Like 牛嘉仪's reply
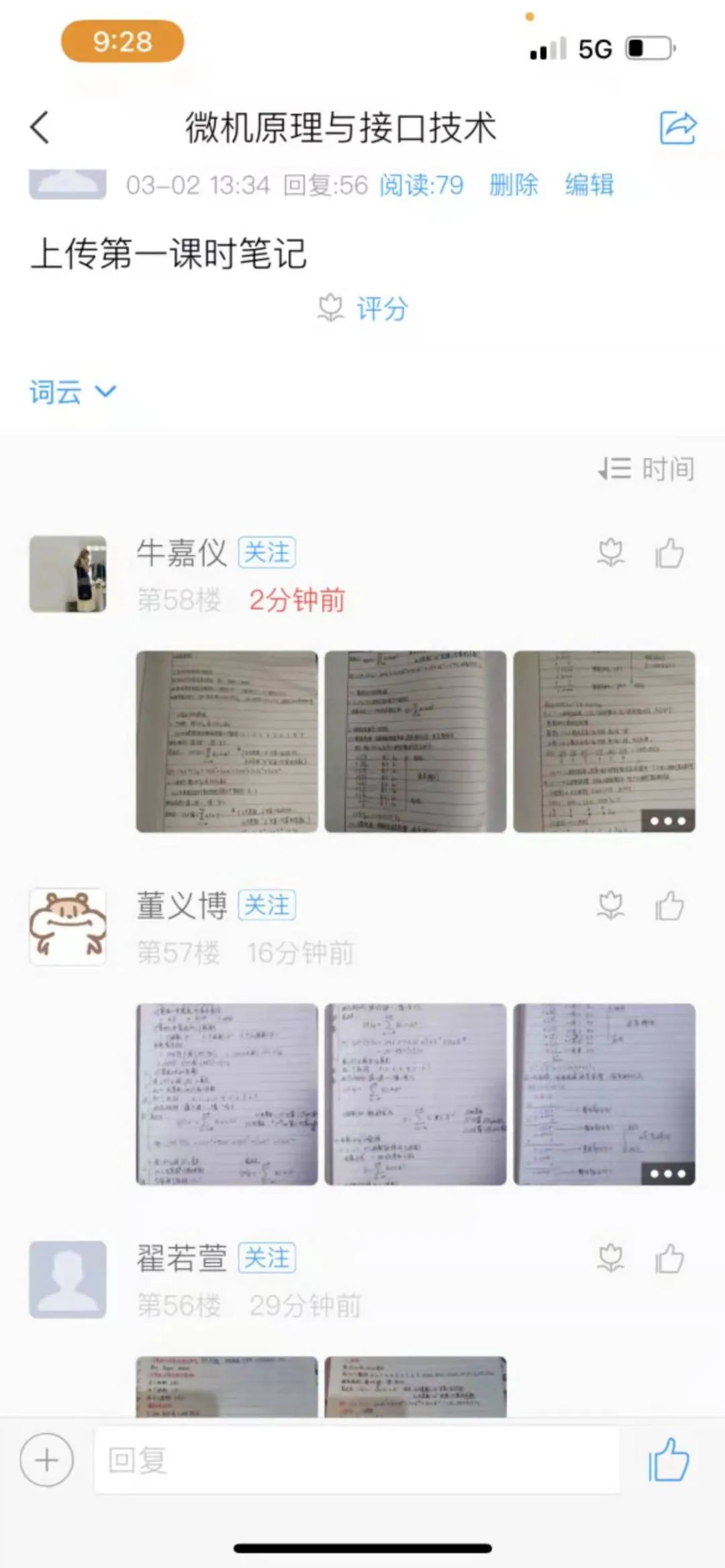The height and width of the screenshot is (1568, 725). click(x=669, y=554)
